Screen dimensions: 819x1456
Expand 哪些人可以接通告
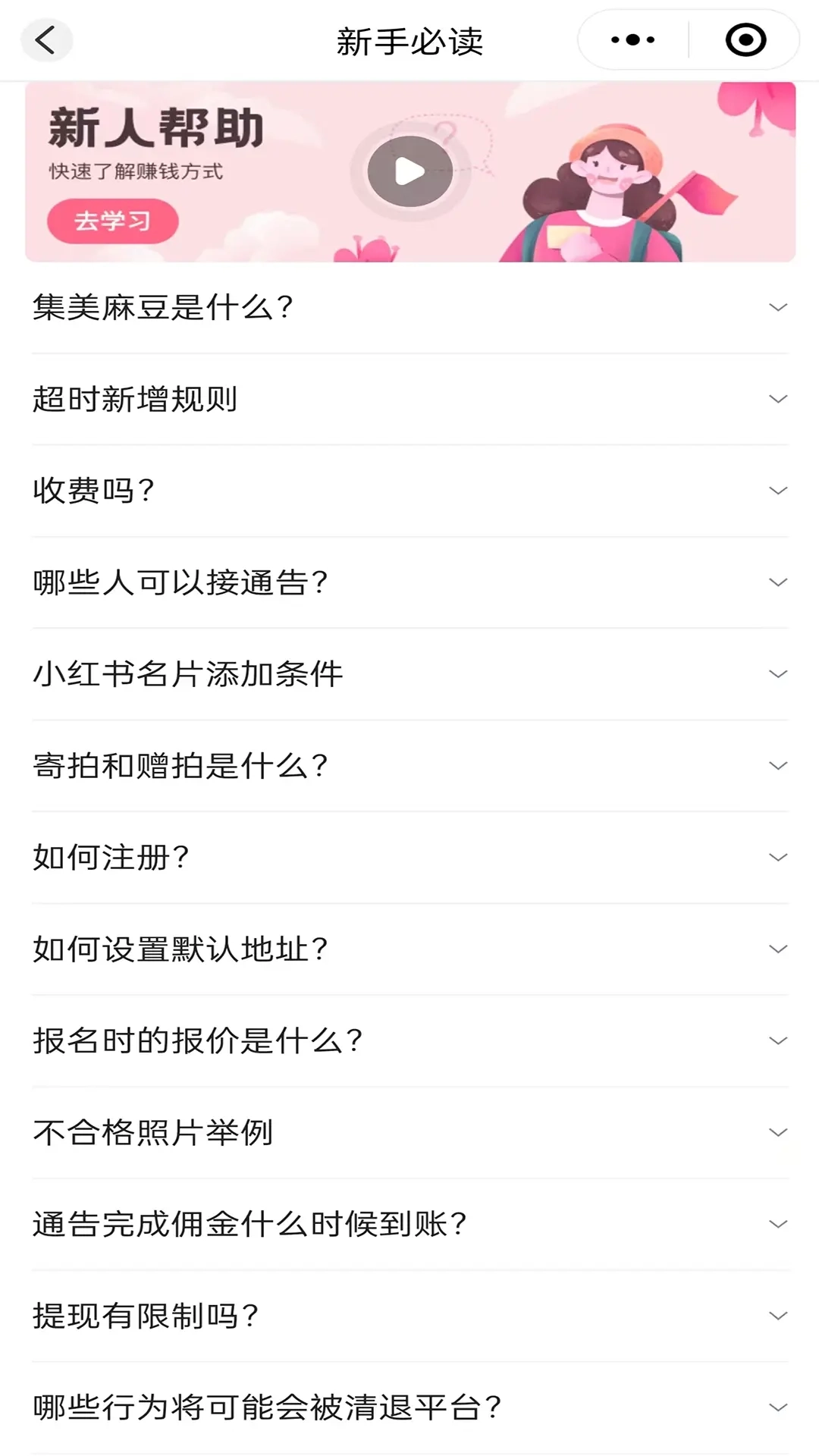(409, 582)
